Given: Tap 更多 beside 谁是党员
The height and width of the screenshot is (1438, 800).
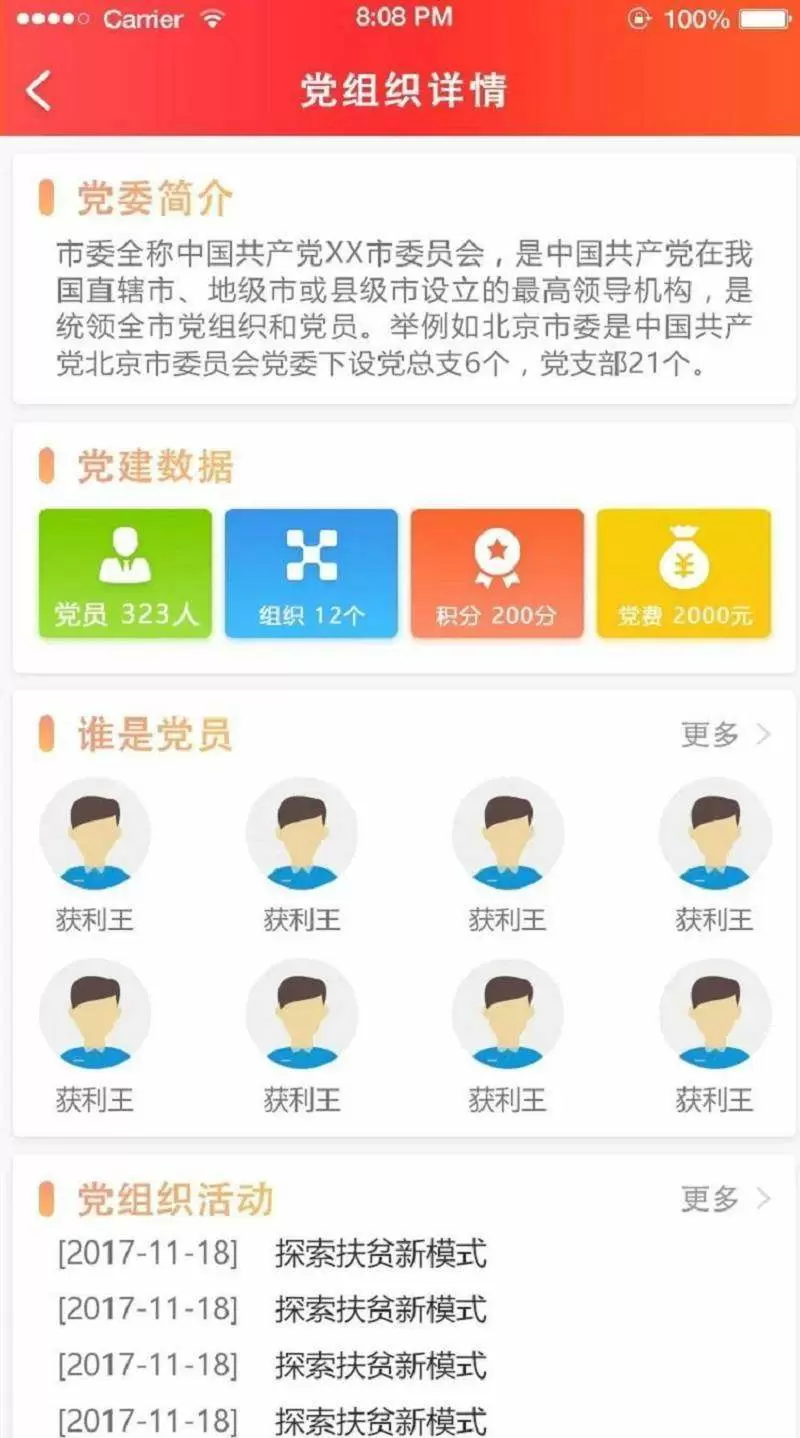Looking at the screenshot, I should point(725,735).
